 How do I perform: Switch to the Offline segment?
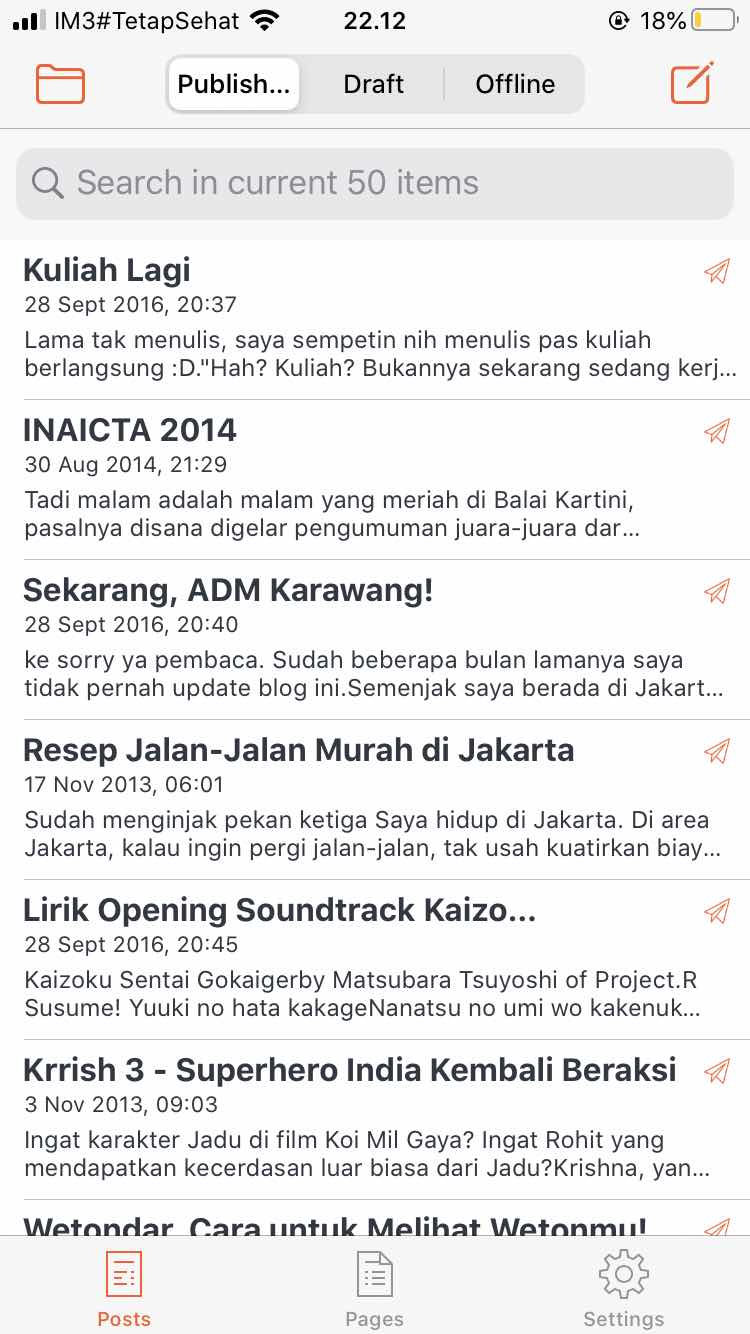515,84
